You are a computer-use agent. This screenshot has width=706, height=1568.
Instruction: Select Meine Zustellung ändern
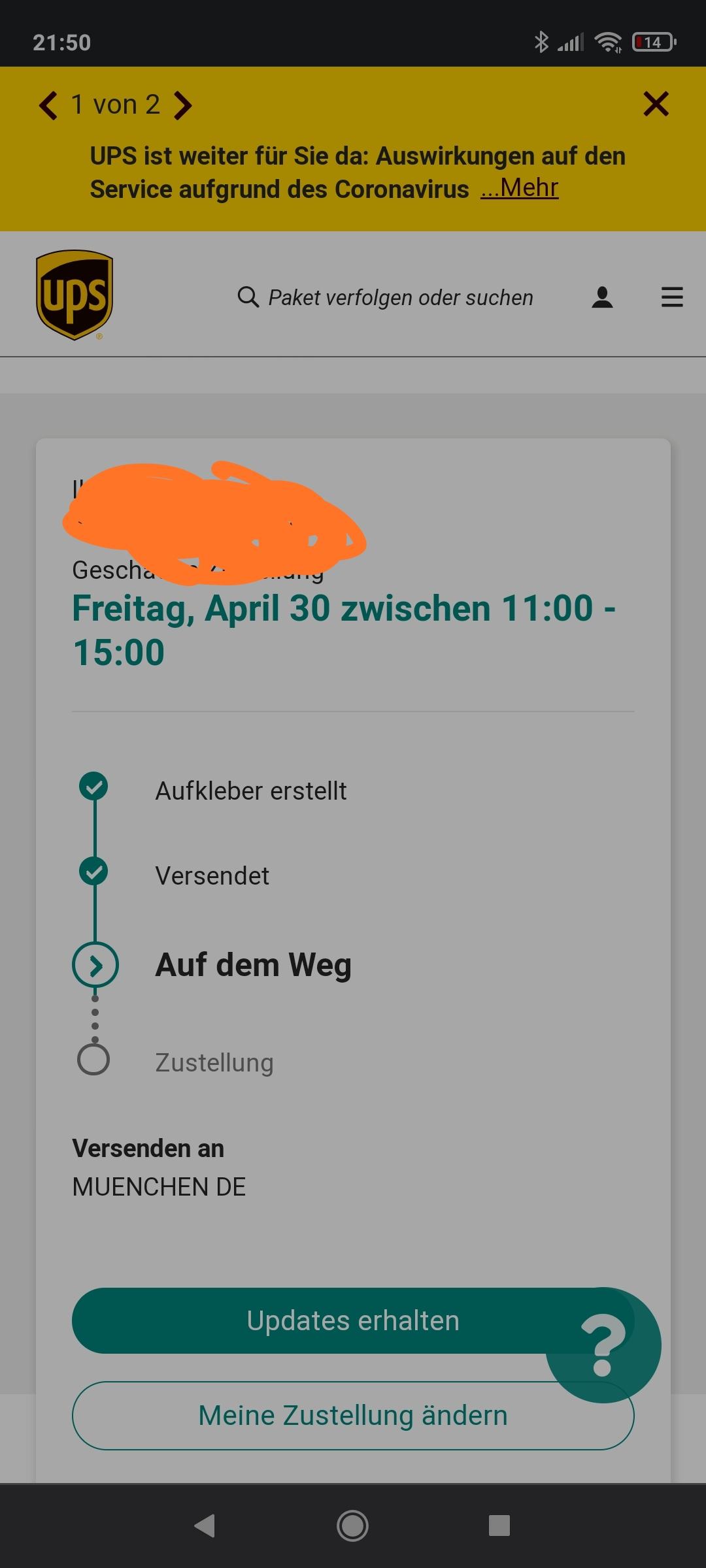[x=353, y=1415]
